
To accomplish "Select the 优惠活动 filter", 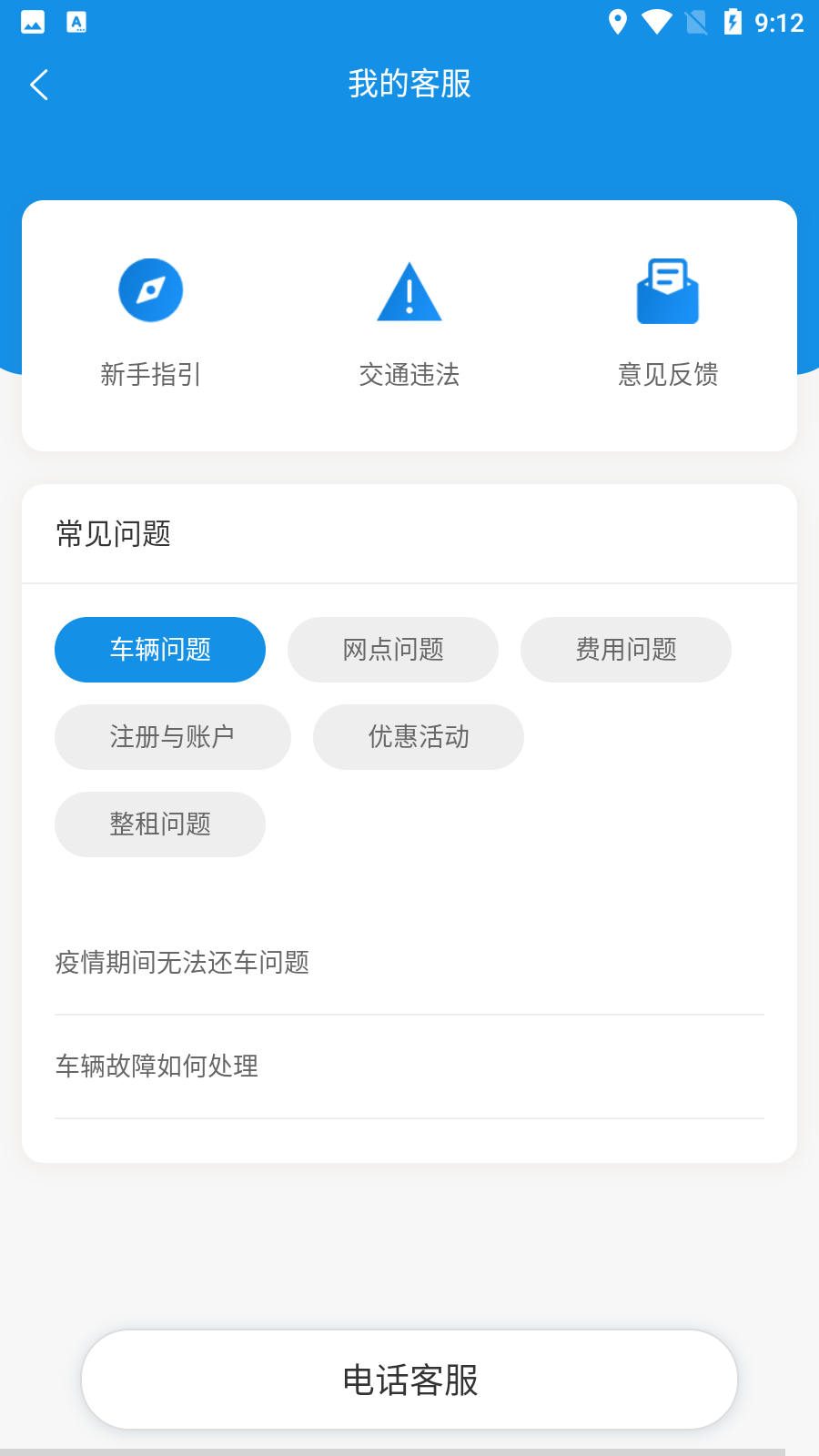I will (418, 736).
